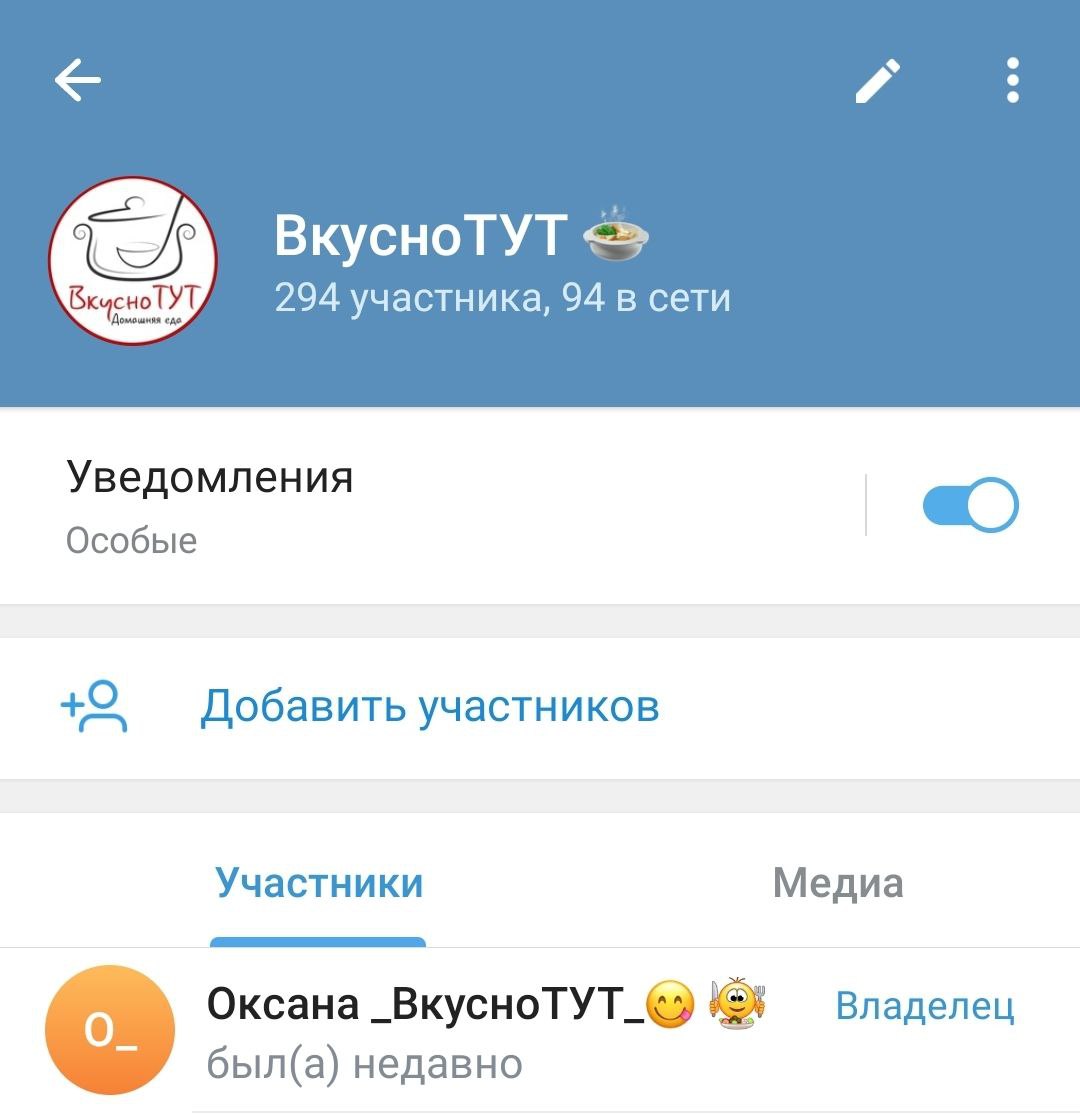The image size is (1080, 1115).
Task: Tap Добавить участников to add members
Action: [430, 707]
